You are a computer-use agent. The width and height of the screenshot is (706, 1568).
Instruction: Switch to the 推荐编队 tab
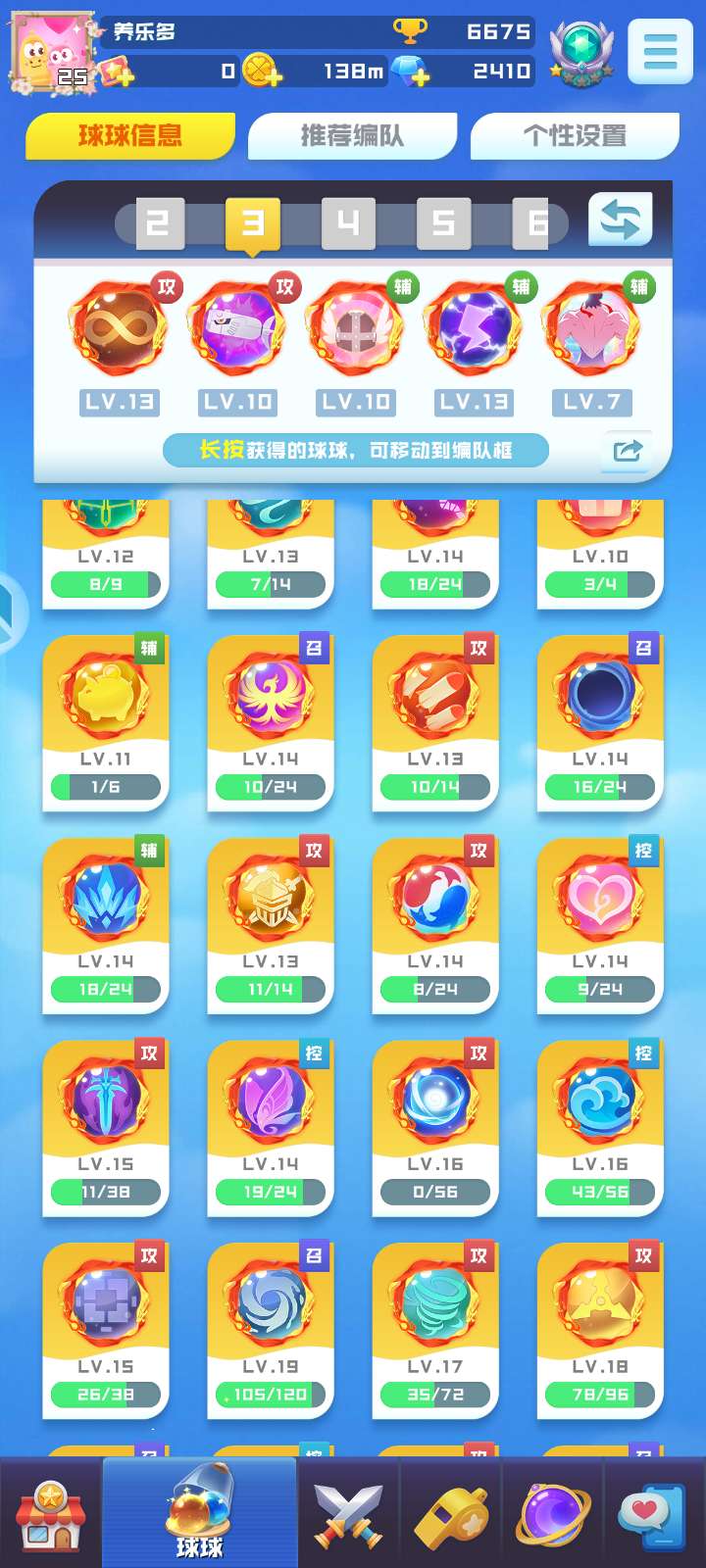coord(352,135)
